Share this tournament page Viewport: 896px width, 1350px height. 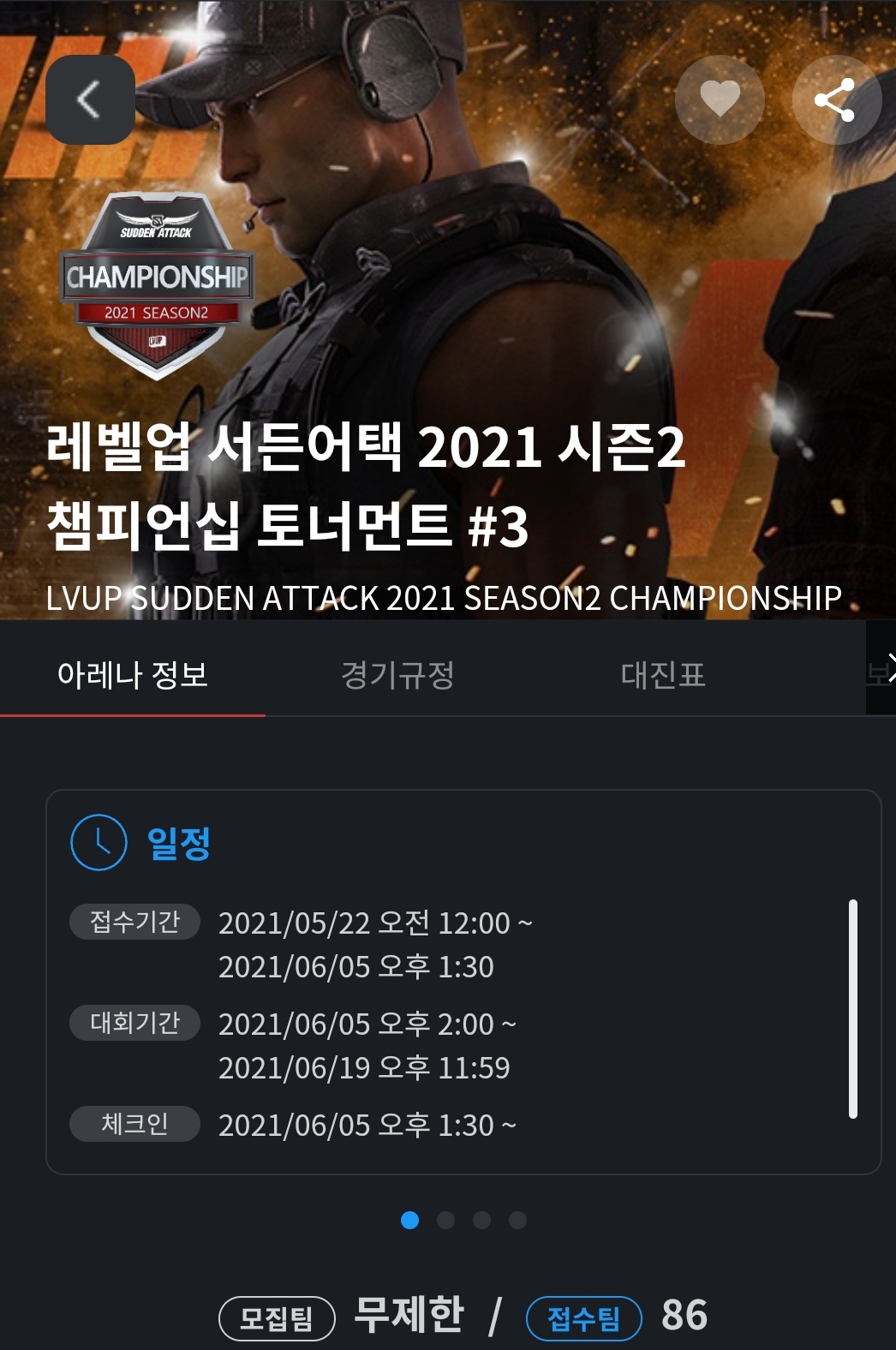click(x=836, y=99)
